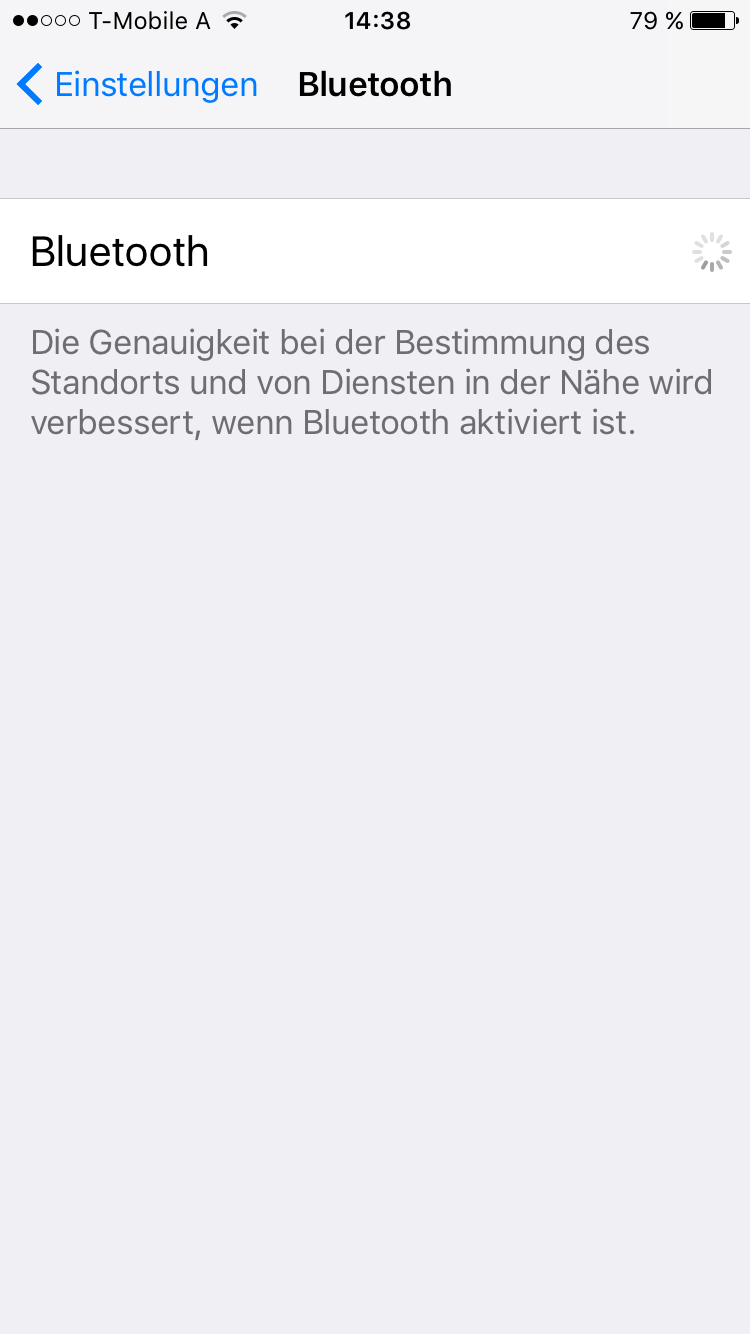Go back to Einstellungen
The height and width of the screenshot is (1334, 750).
137,85
